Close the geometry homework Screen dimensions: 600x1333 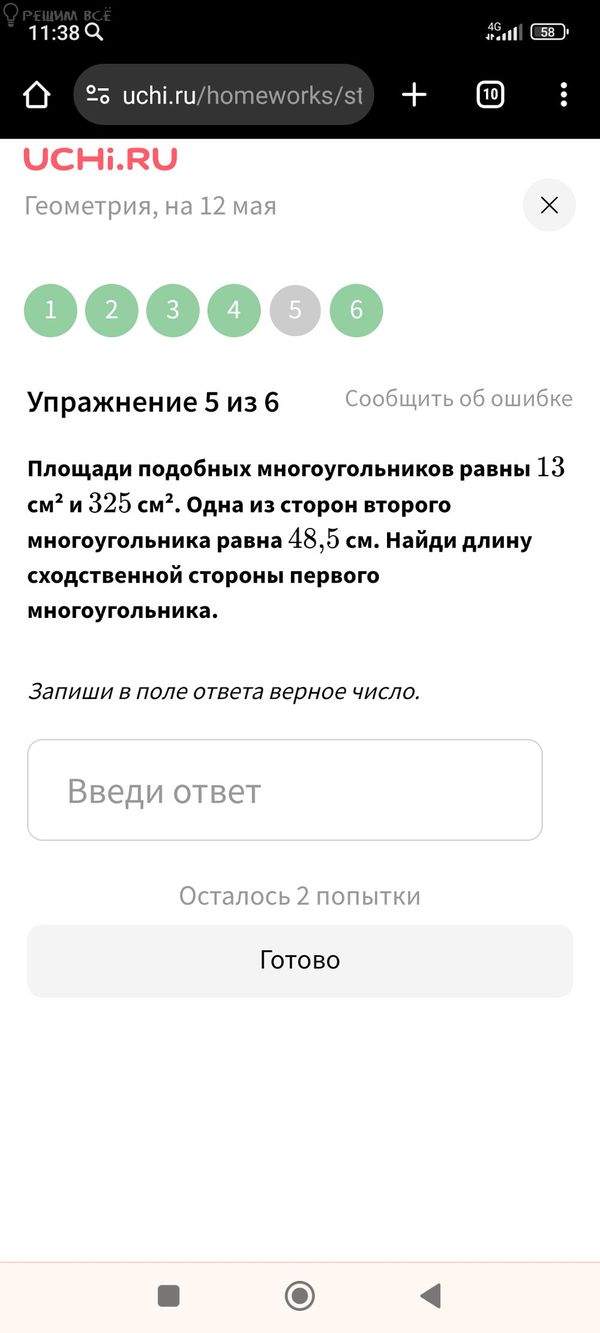tap(549, 206)
